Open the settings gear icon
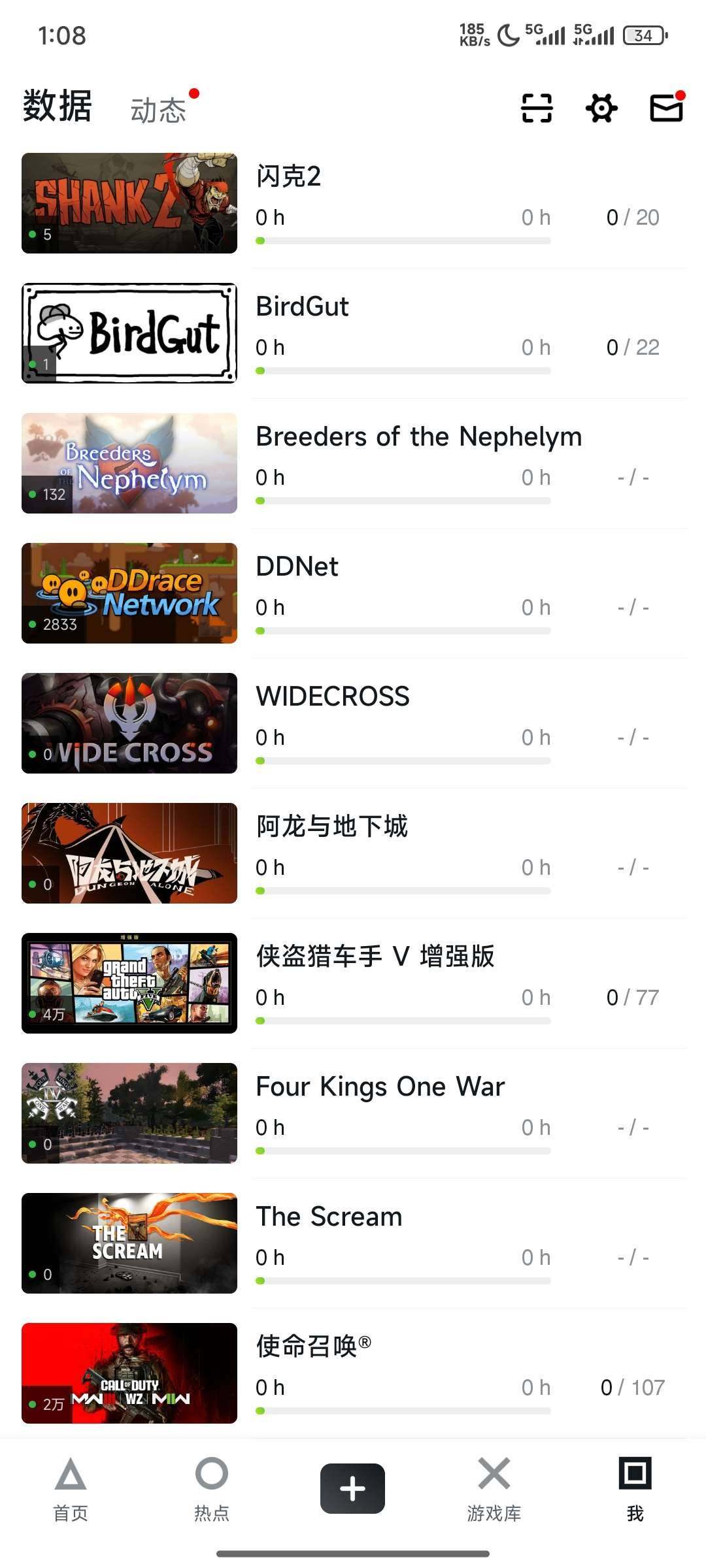 600,108
